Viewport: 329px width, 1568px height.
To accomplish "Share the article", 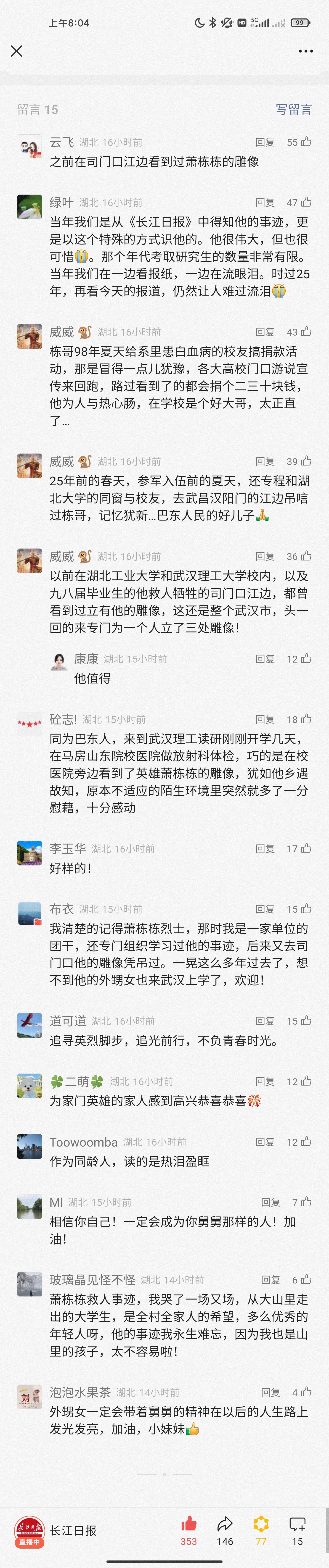I will tap(225, 1525).
